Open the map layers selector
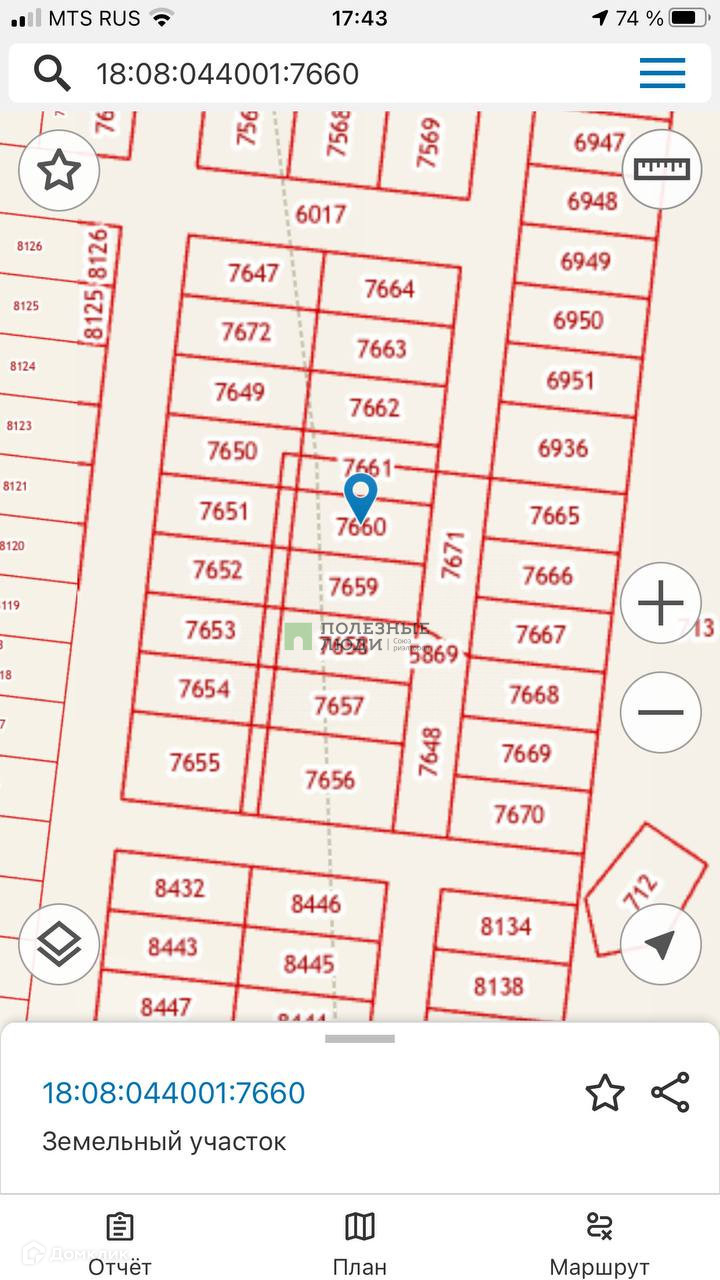The height and width of the screenshot is (1280, 720). point(59,944)
